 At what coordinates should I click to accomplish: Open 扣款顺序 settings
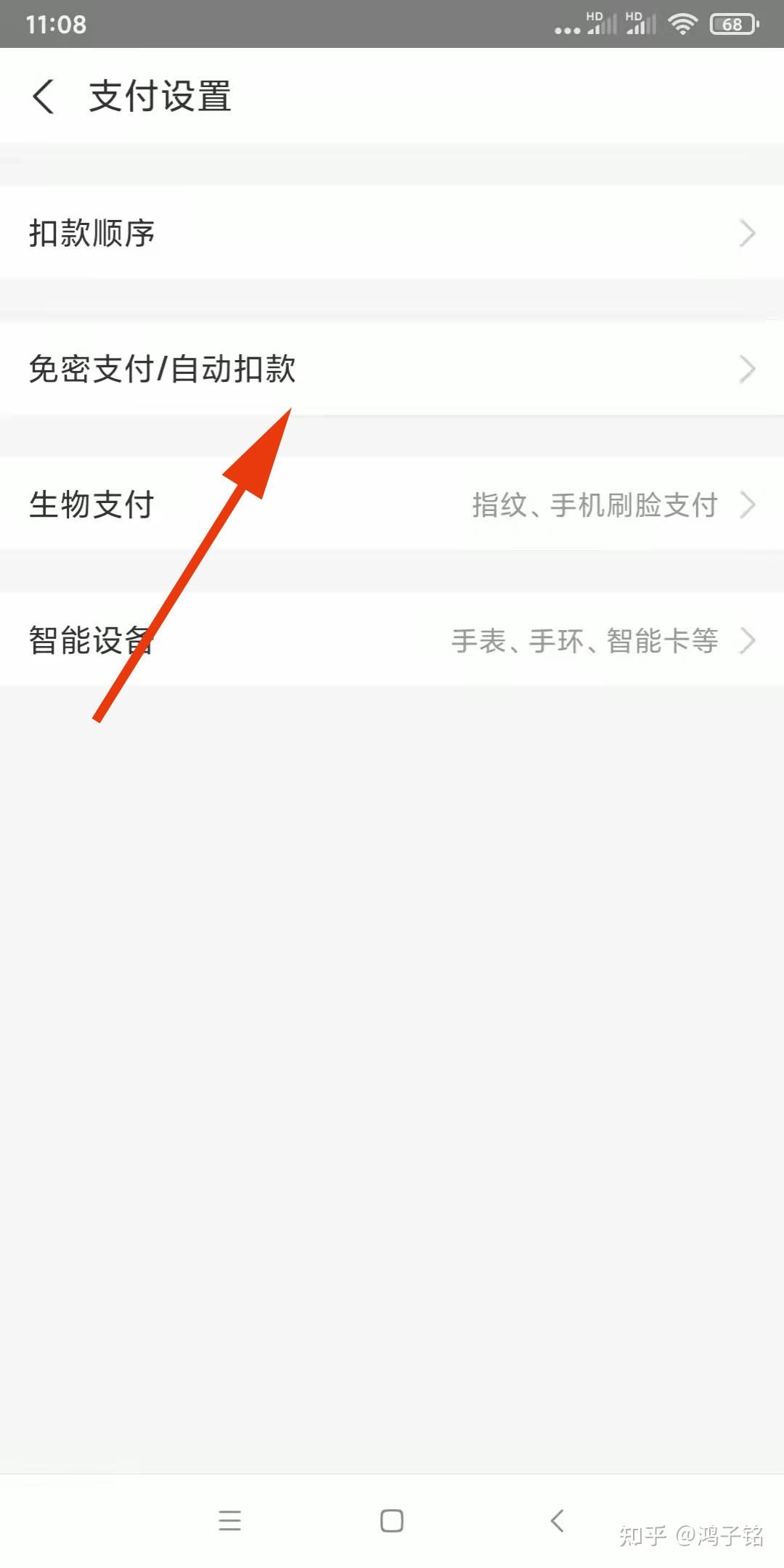click(x=392, y=233)
